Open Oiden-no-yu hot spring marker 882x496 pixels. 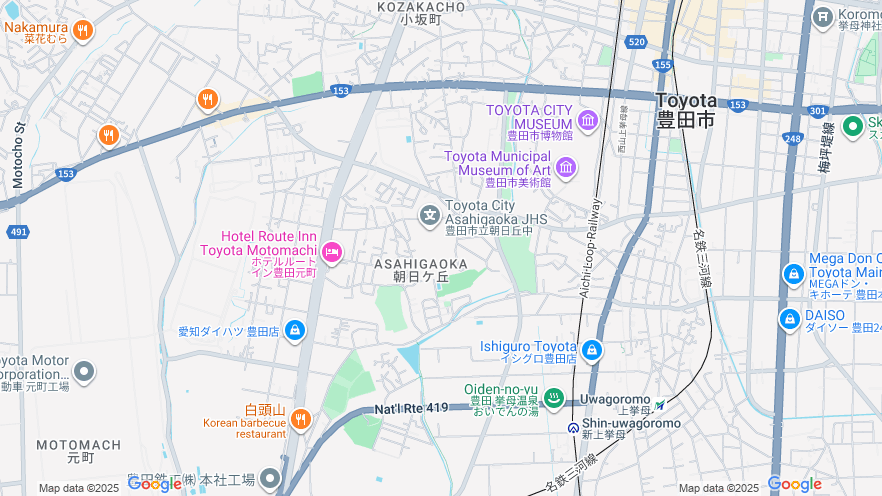coord(553,399)
